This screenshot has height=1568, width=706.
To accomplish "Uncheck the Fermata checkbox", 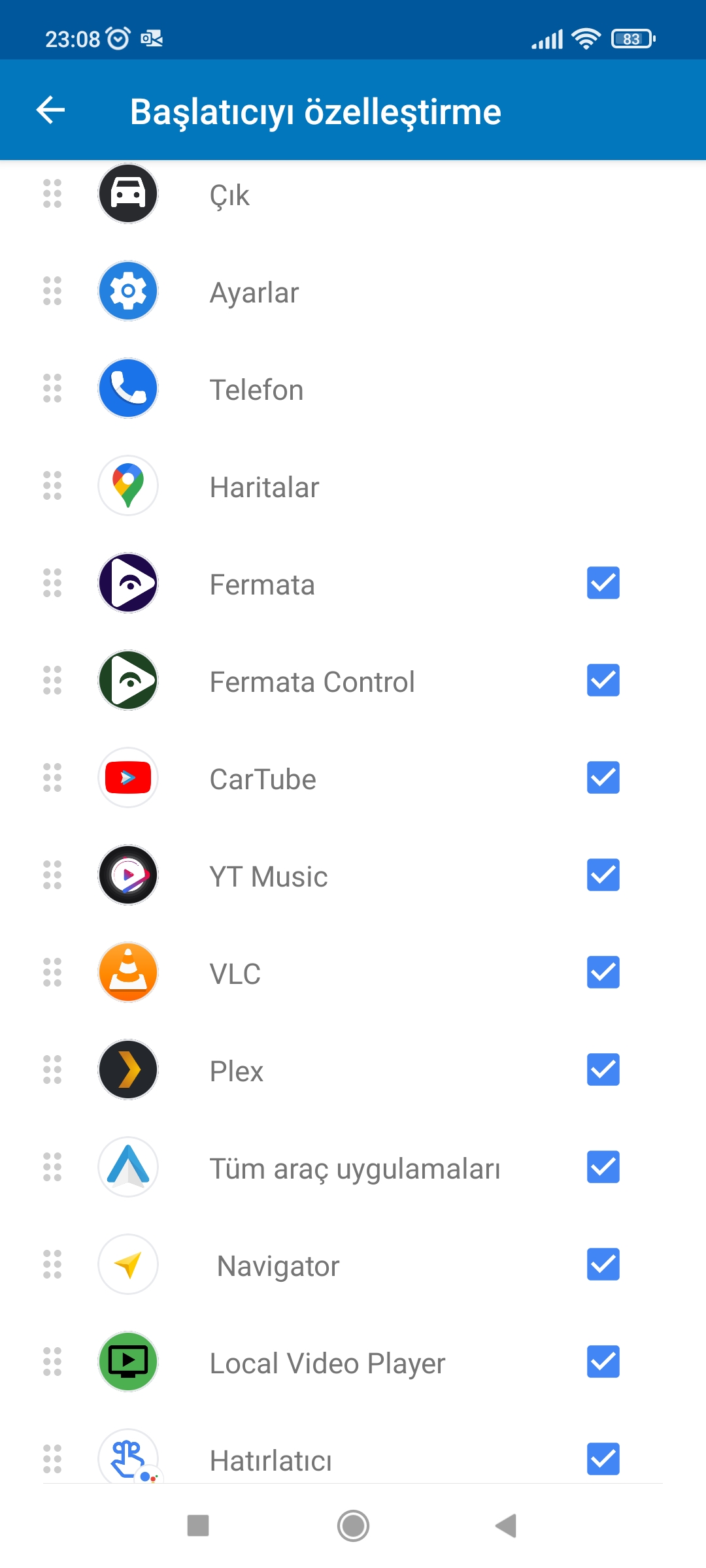I will 603,583.
